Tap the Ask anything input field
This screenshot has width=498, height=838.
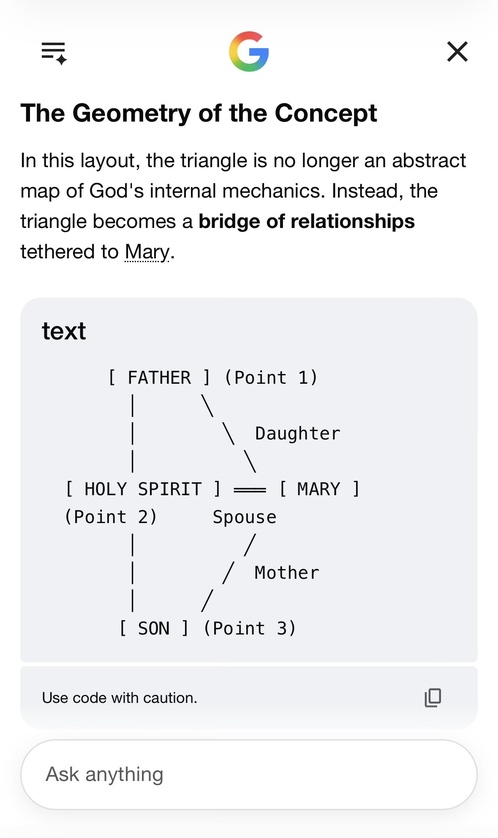click(249, 774)
